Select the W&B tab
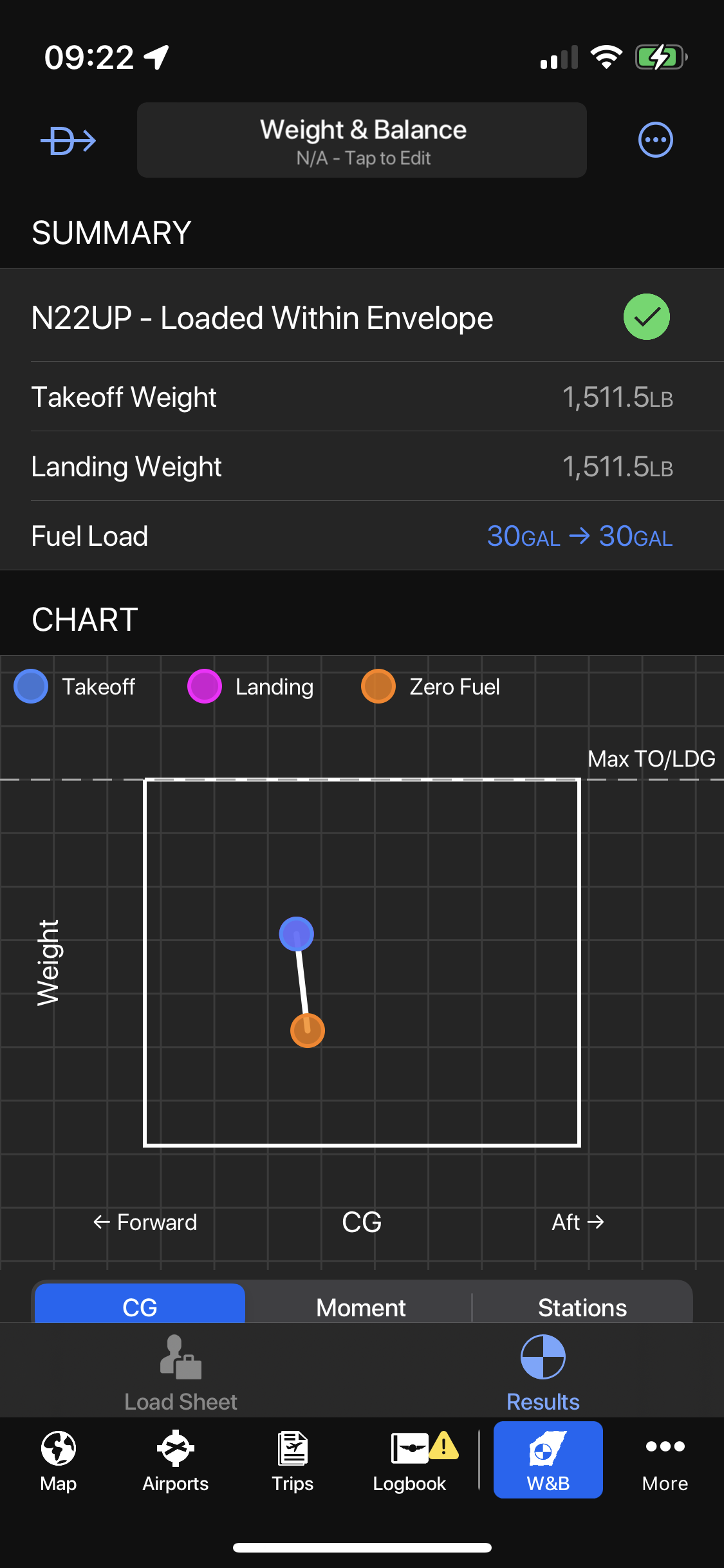This screenshot has width=724, height=1568. (548, 1460)
